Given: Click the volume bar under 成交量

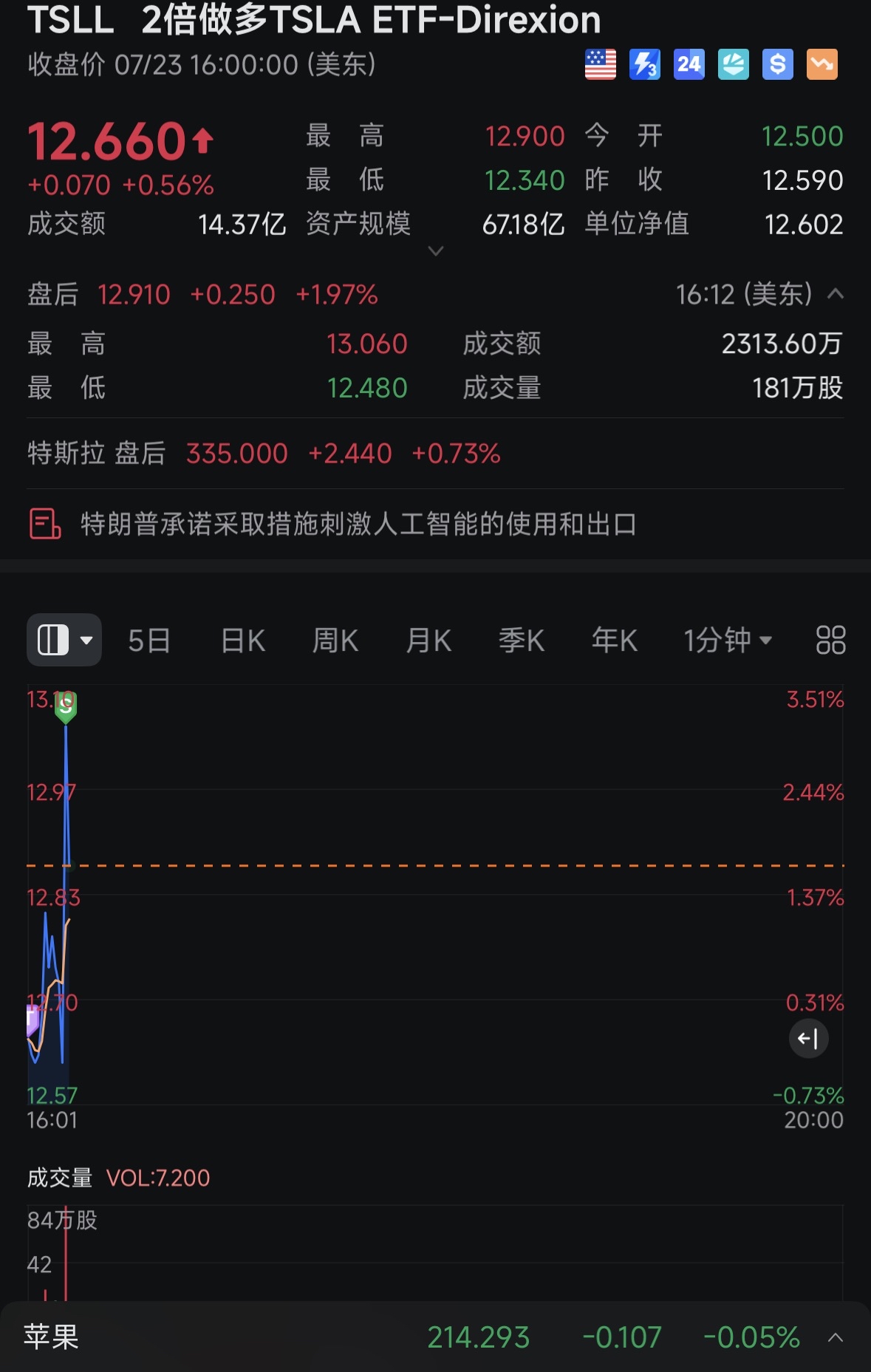Looking at the screenshot, I should [66, 1256].
